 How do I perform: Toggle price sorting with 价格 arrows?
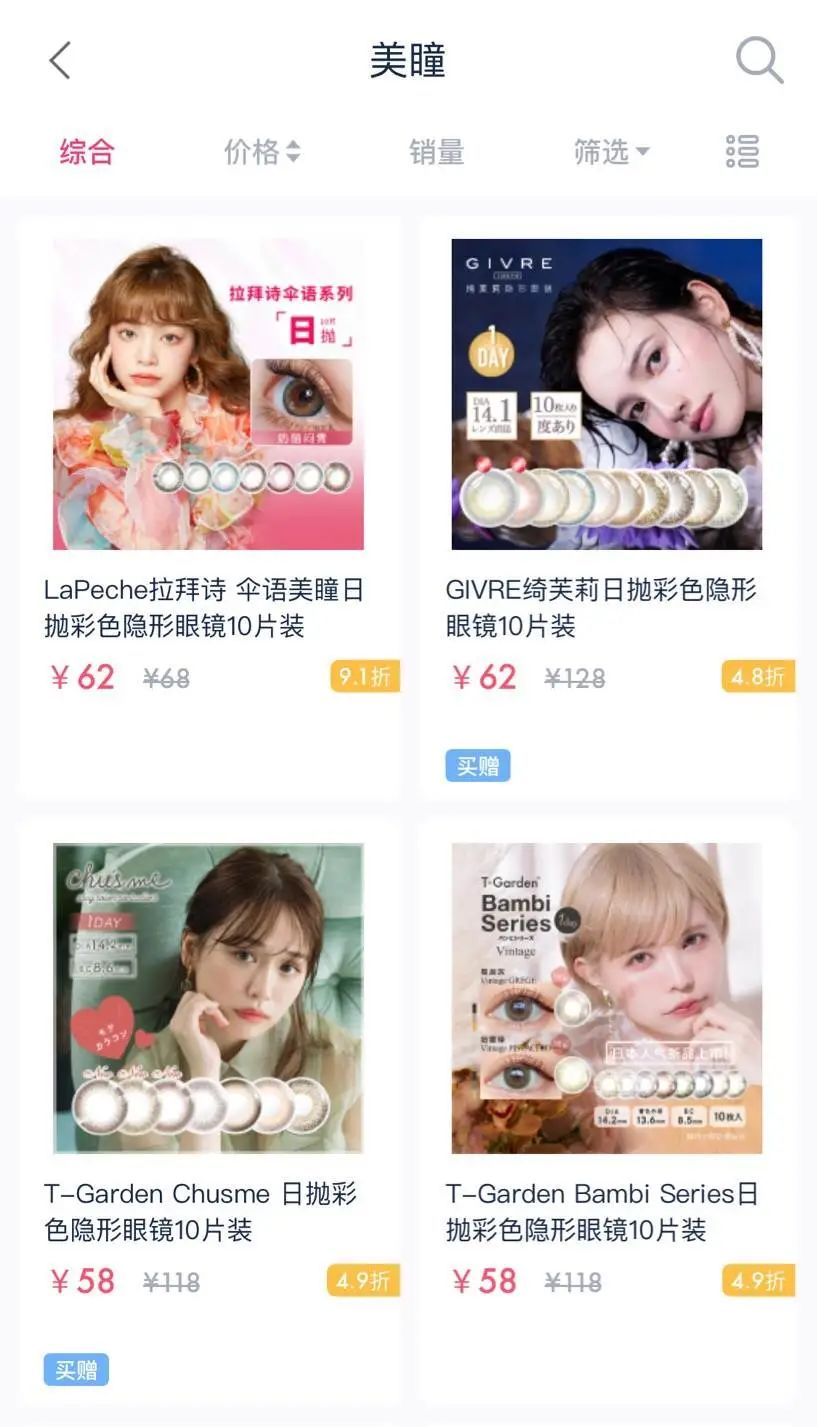(x=262, y=151)
